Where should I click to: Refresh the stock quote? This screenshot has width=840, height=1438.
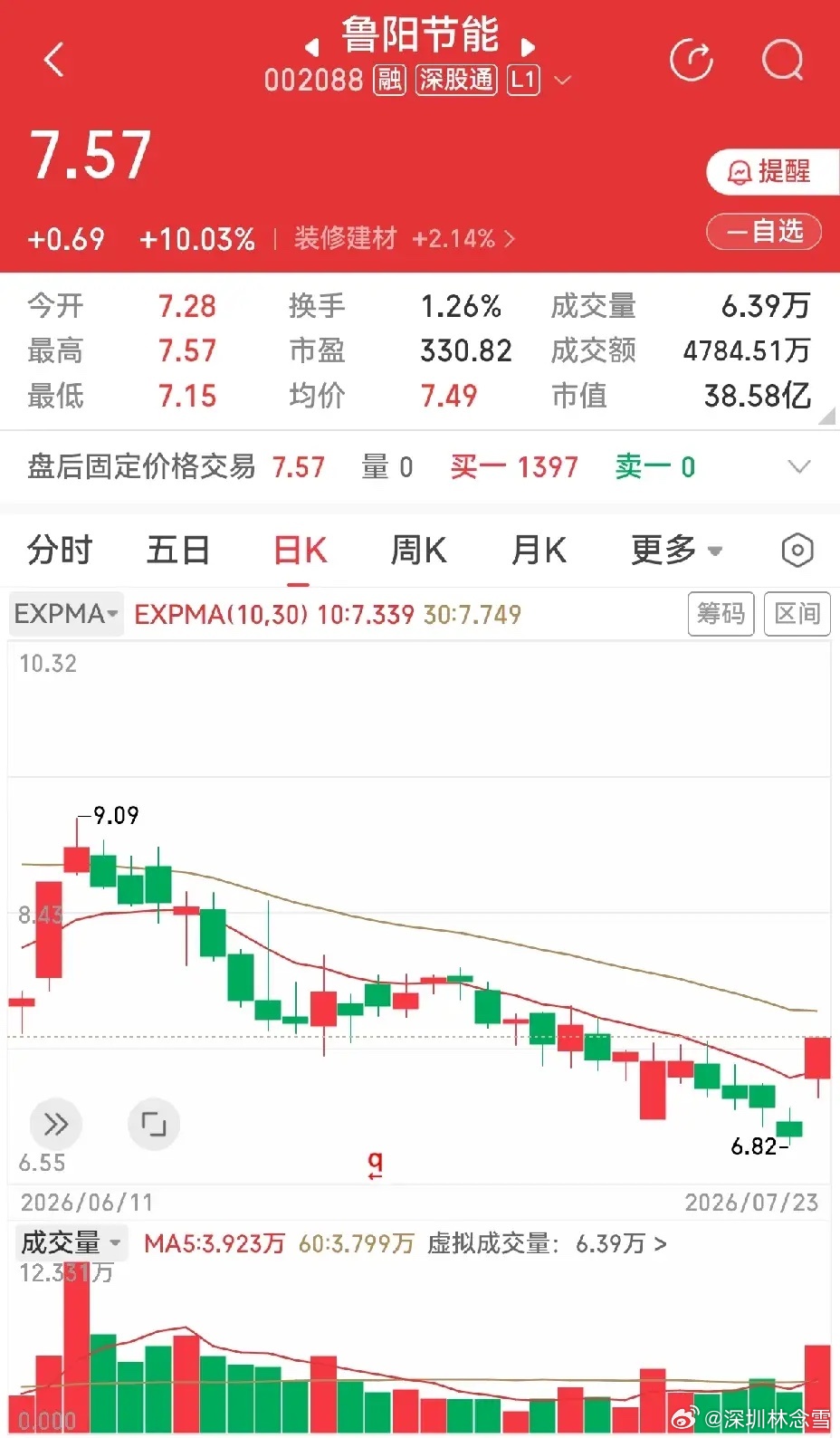pos(692,60)
